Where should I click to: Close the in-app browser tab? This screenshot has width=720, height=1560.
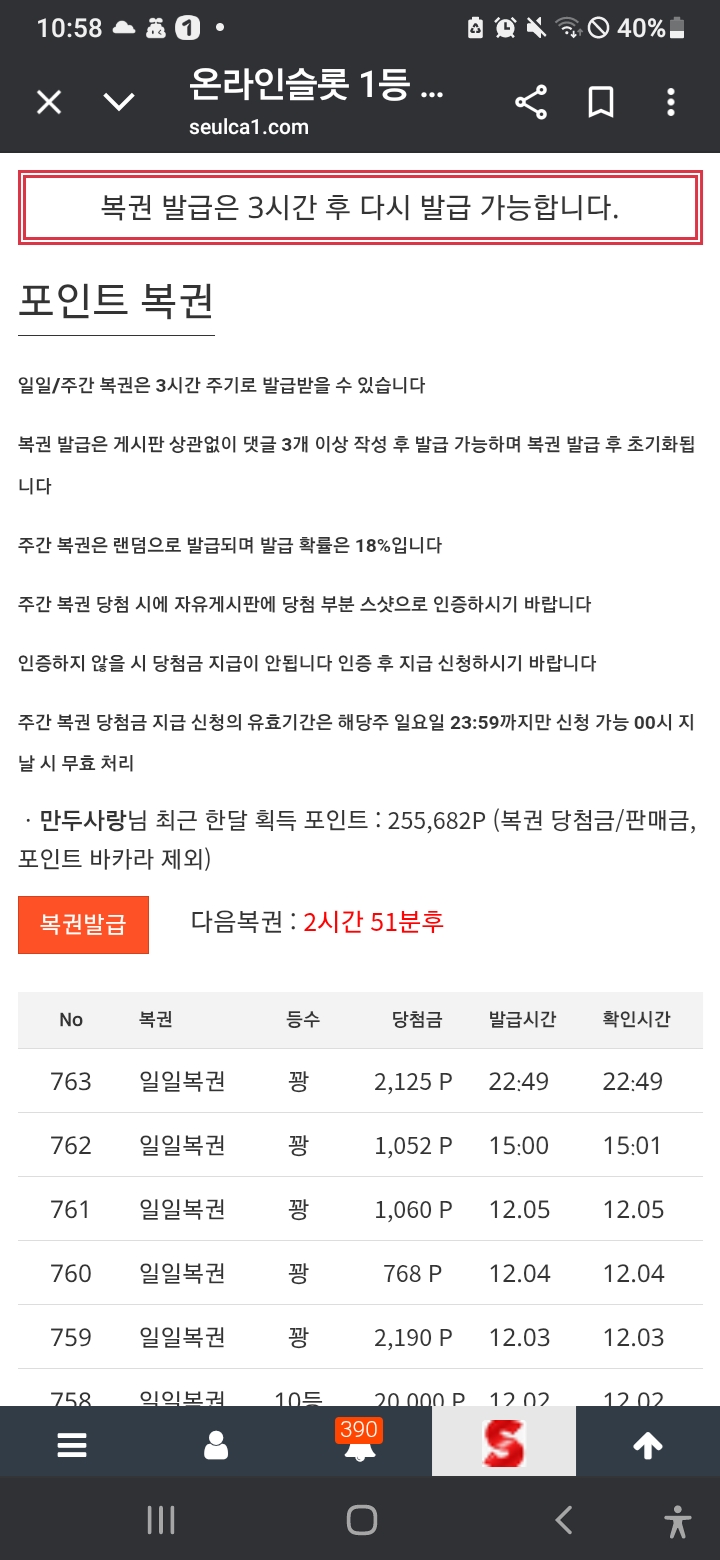click(x=49, y=102)
